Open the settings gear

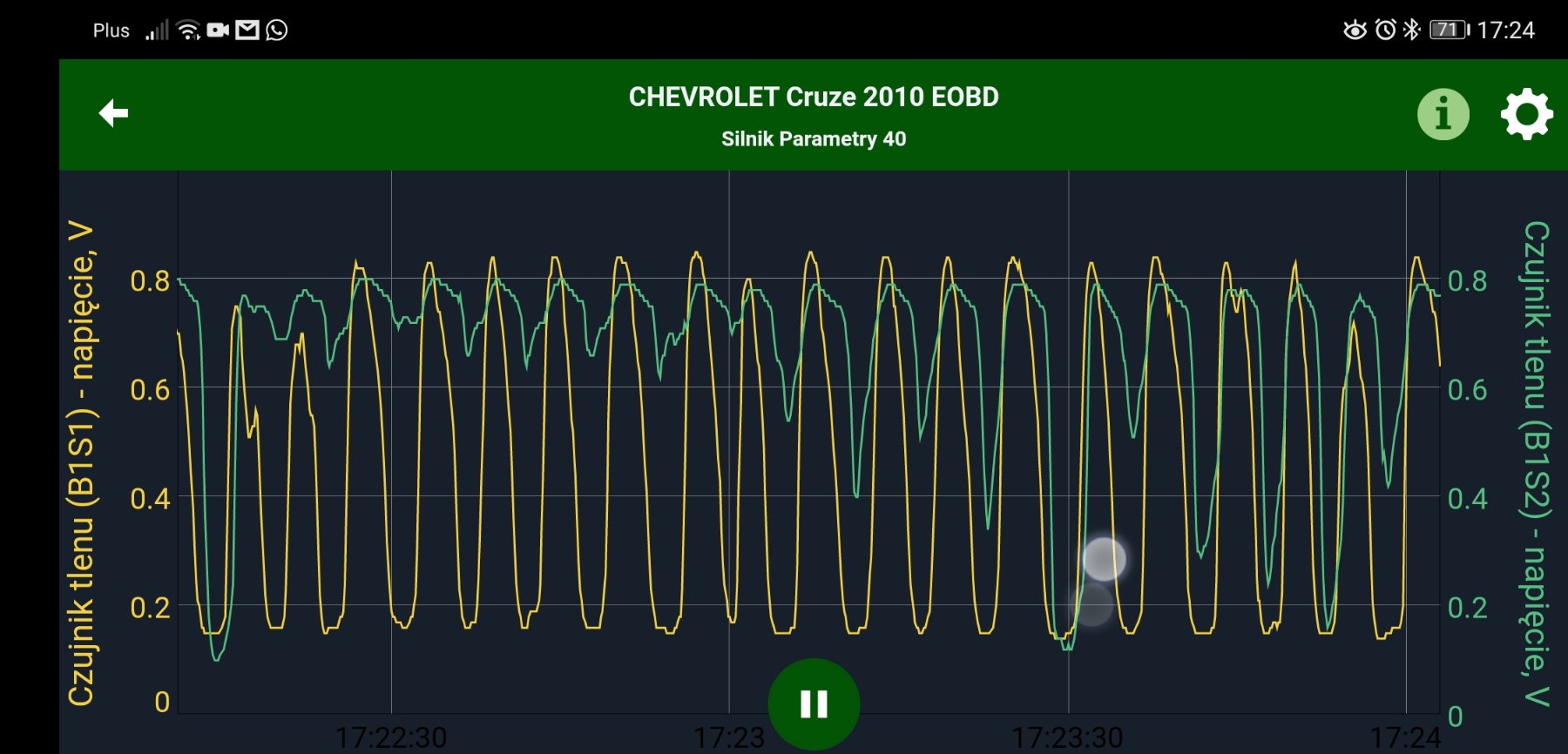pyautogui.click(x=1526, y=114)
